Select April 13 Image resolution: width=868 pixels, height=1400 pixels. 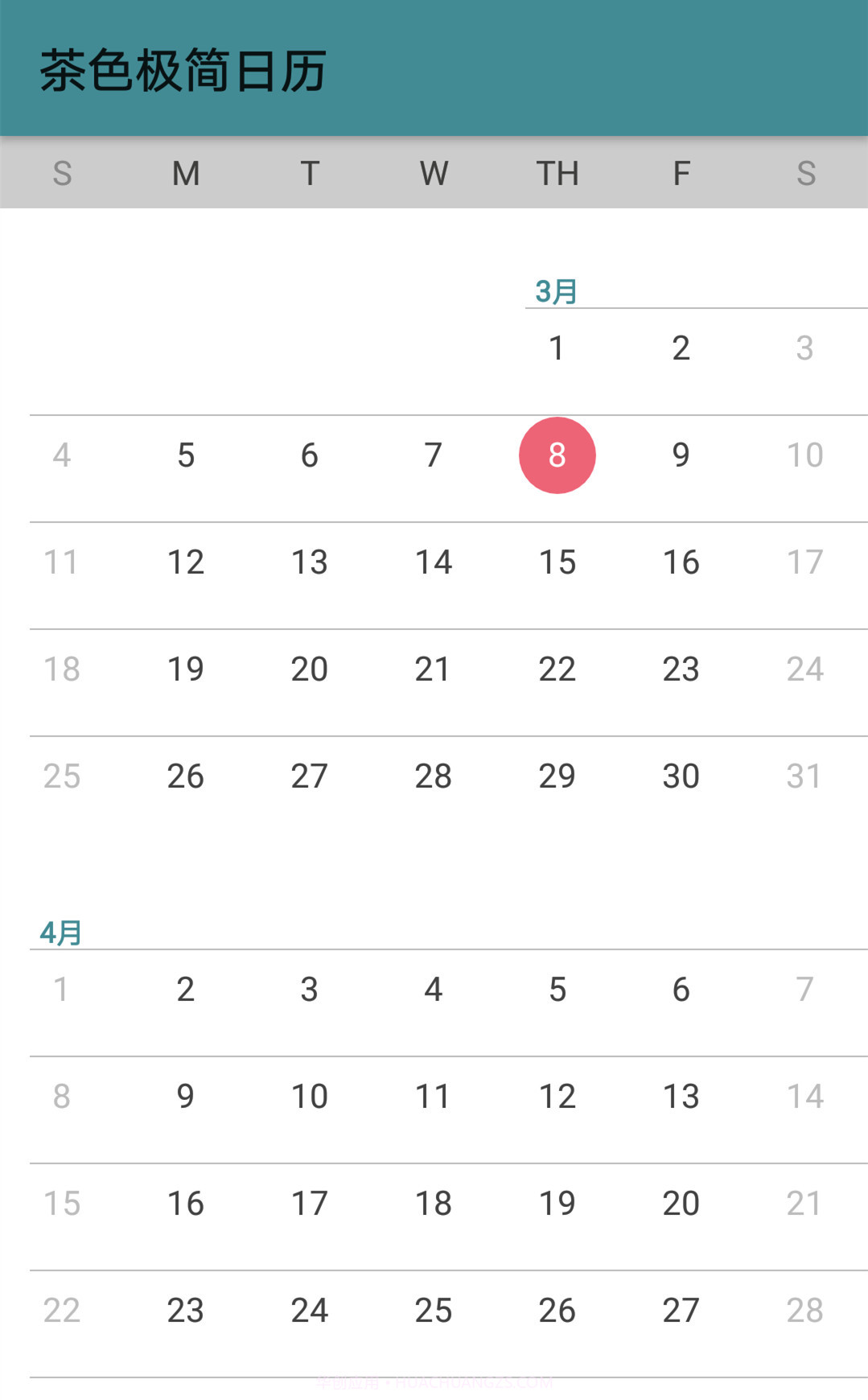click(x=681, y=1095)
